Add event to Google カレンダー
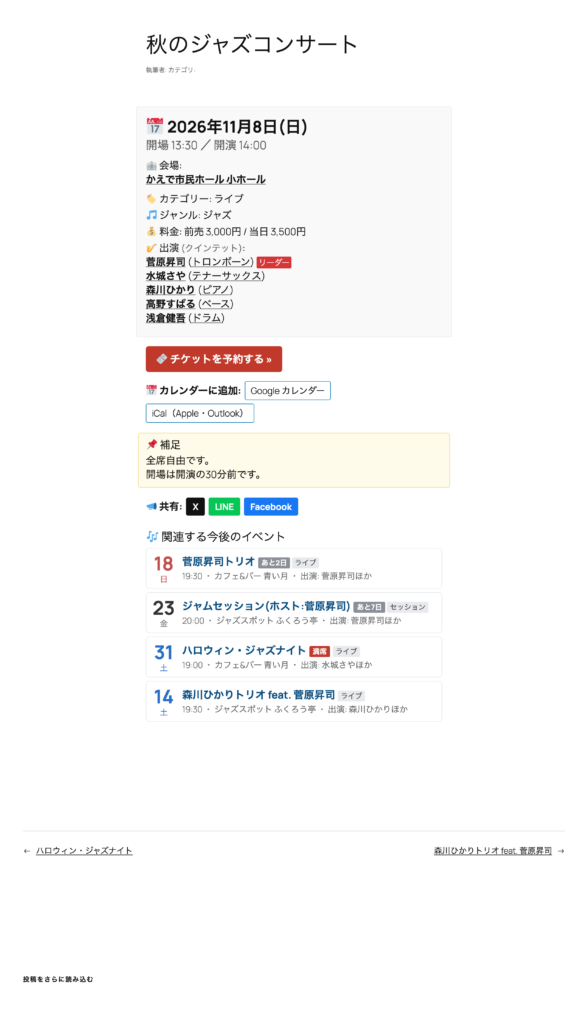 pyautogui.click(x=287, y=391)
